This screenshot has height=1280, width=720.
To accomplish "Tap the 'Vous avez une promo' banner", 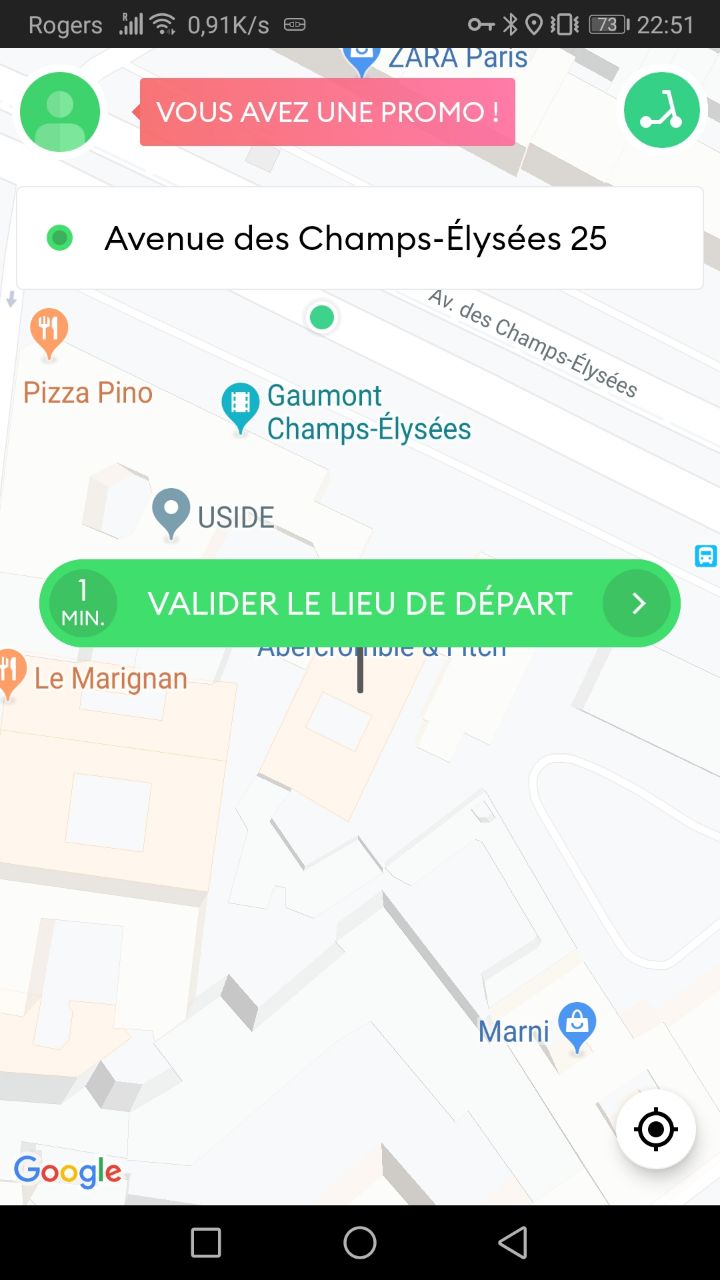I will (x=327, y=112).
